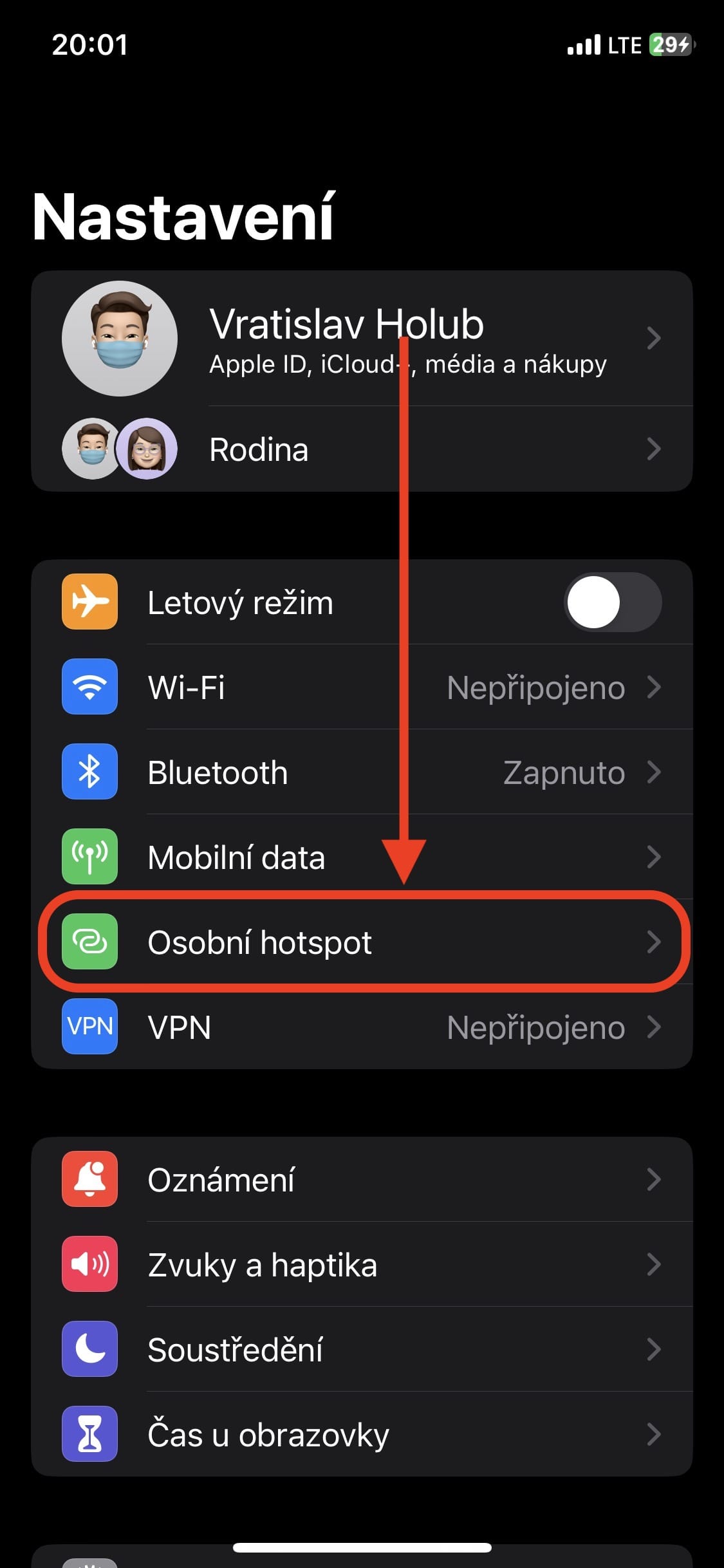Open Bluetooth settings
The height and width of the screenshot is (1568, 724).
(x=360, y=772)
